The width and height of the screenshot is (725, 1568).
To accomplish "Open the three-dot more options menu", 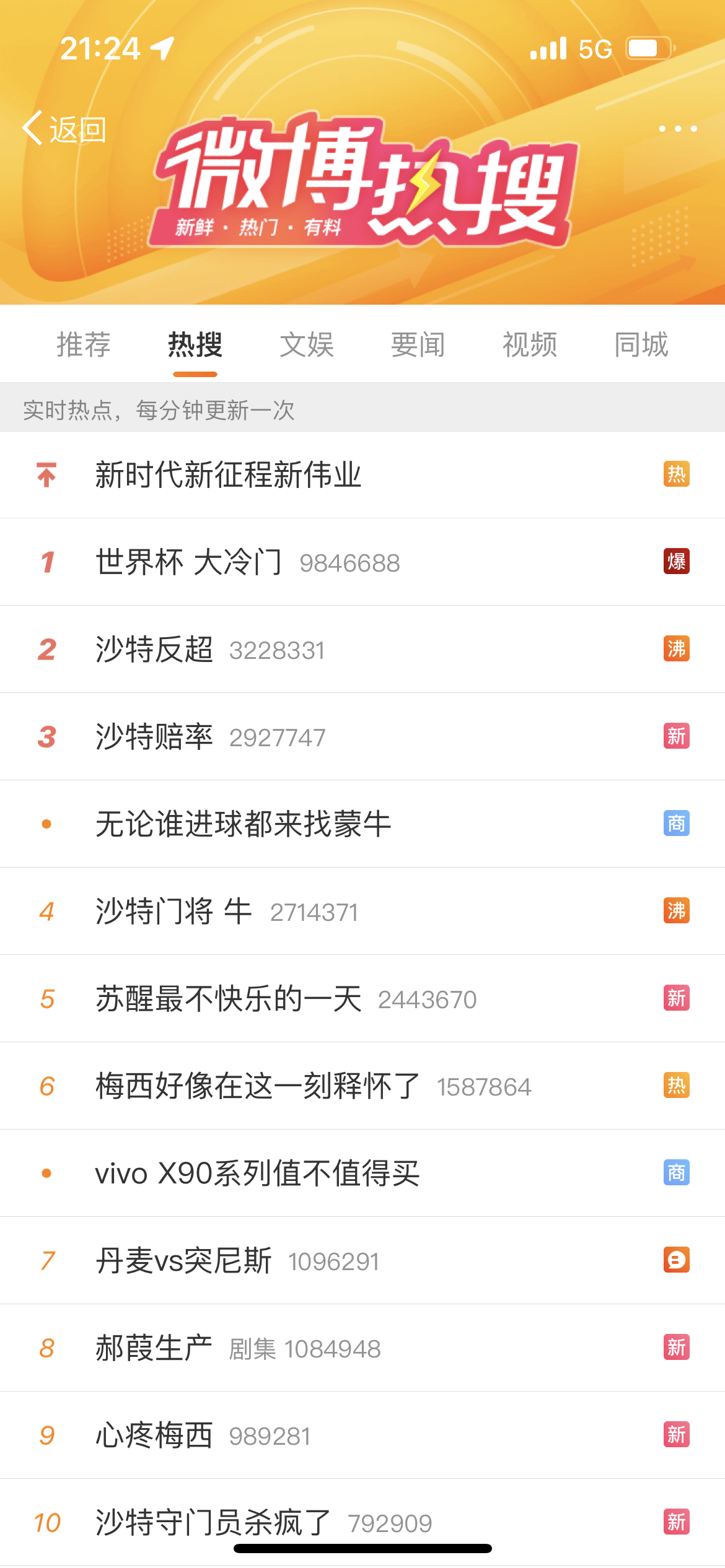I will (677, 129).
